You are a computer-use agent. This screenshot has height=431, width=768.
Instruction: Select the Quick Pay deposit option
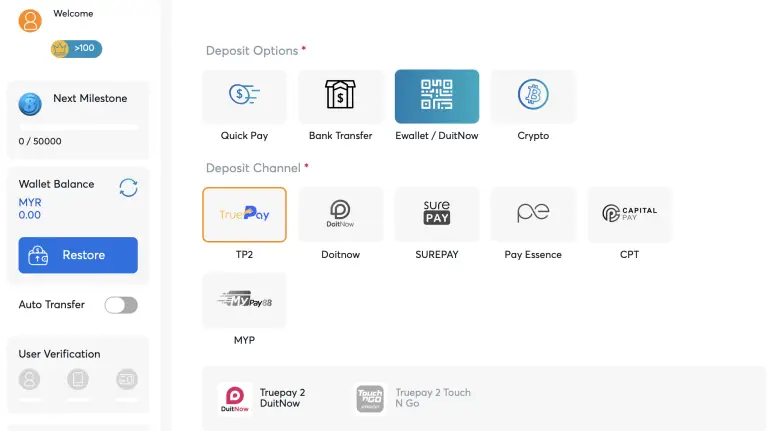pyautogui.click(x=244, y=96)
